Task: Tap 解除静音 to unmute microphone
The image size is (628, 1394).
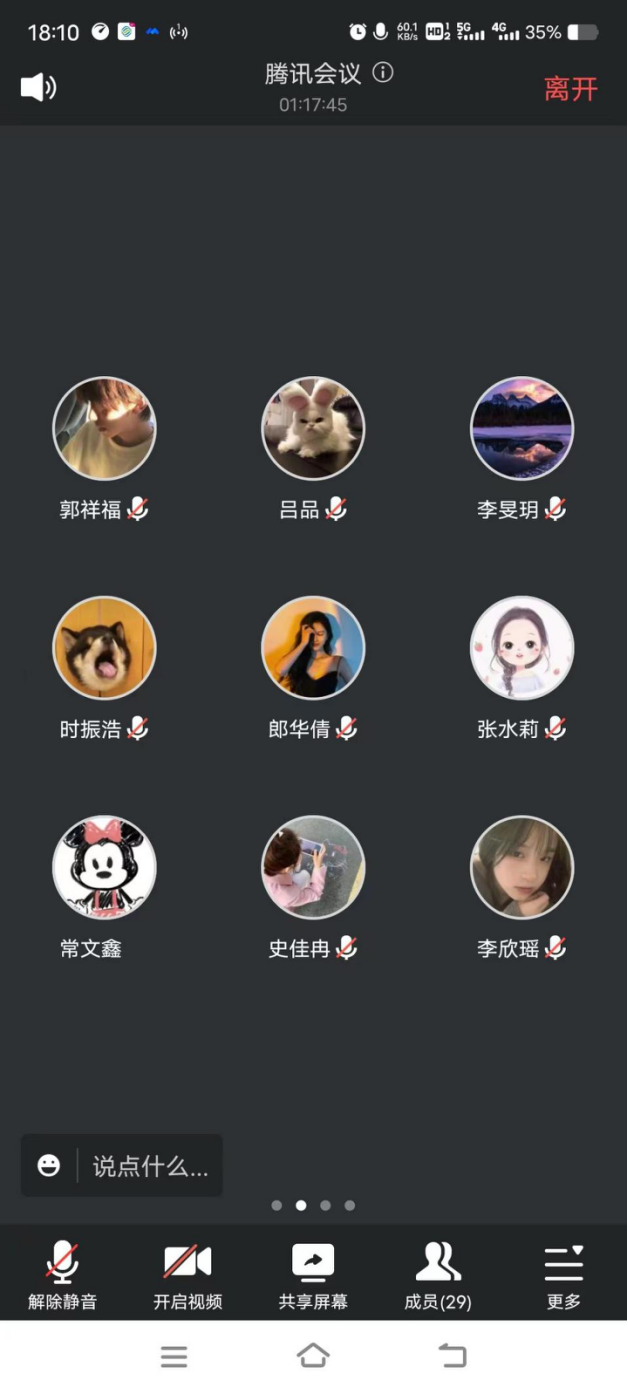Action: point(62,1275)
